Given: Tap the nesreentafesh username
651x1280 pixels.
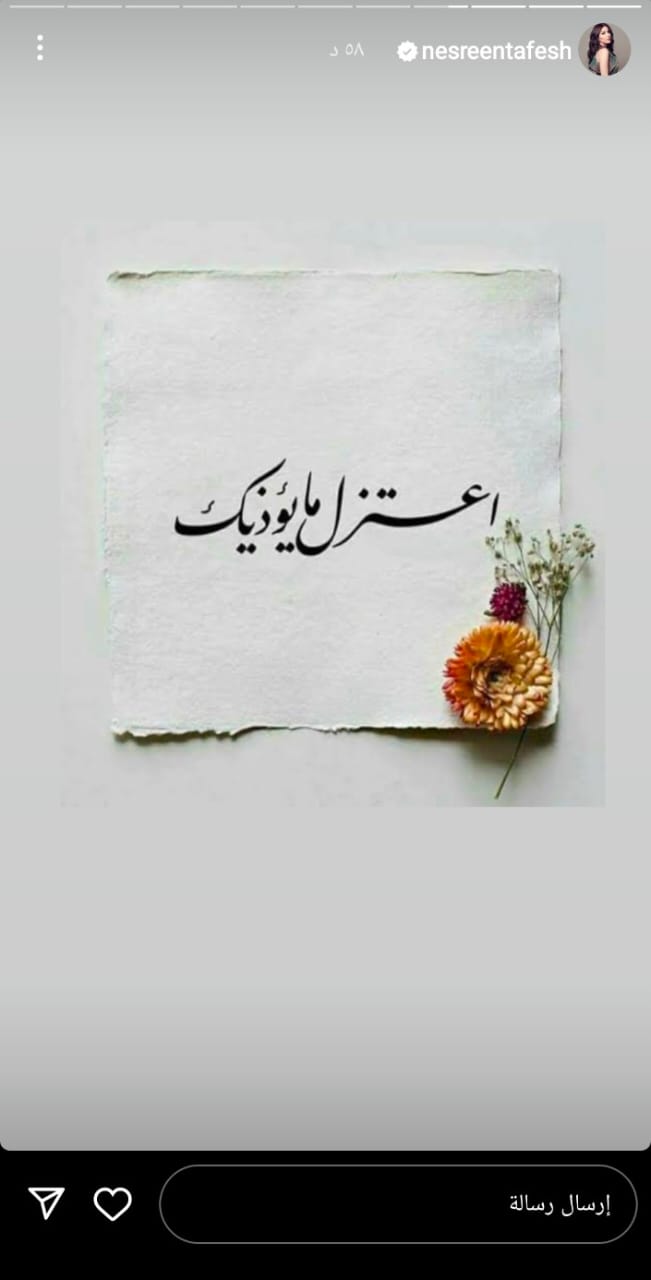Looking at the screenshot, I should (496, 51).
